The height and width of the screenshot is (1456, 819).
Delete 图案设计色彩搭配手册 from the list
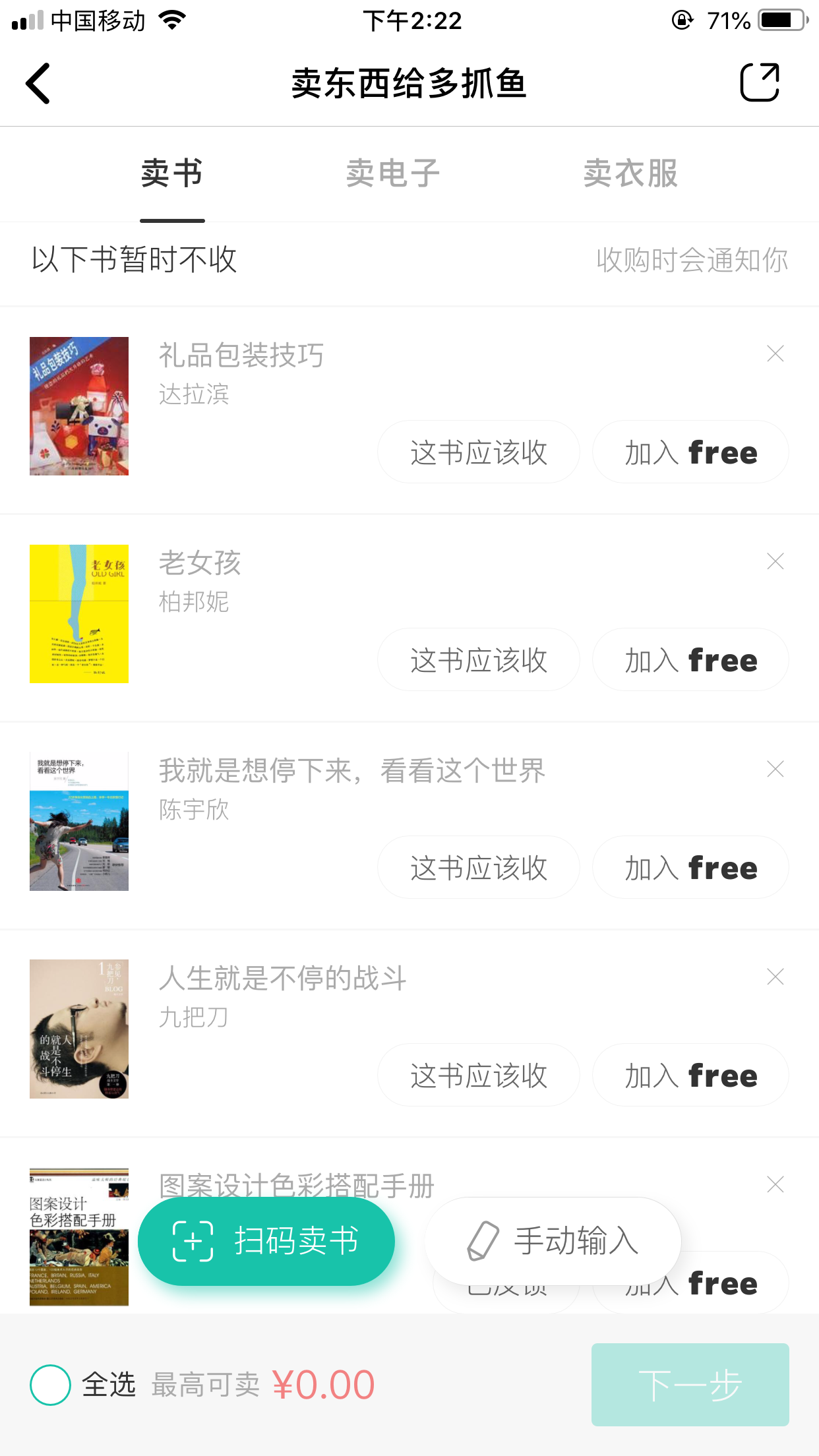click(x=775, y=1185)
